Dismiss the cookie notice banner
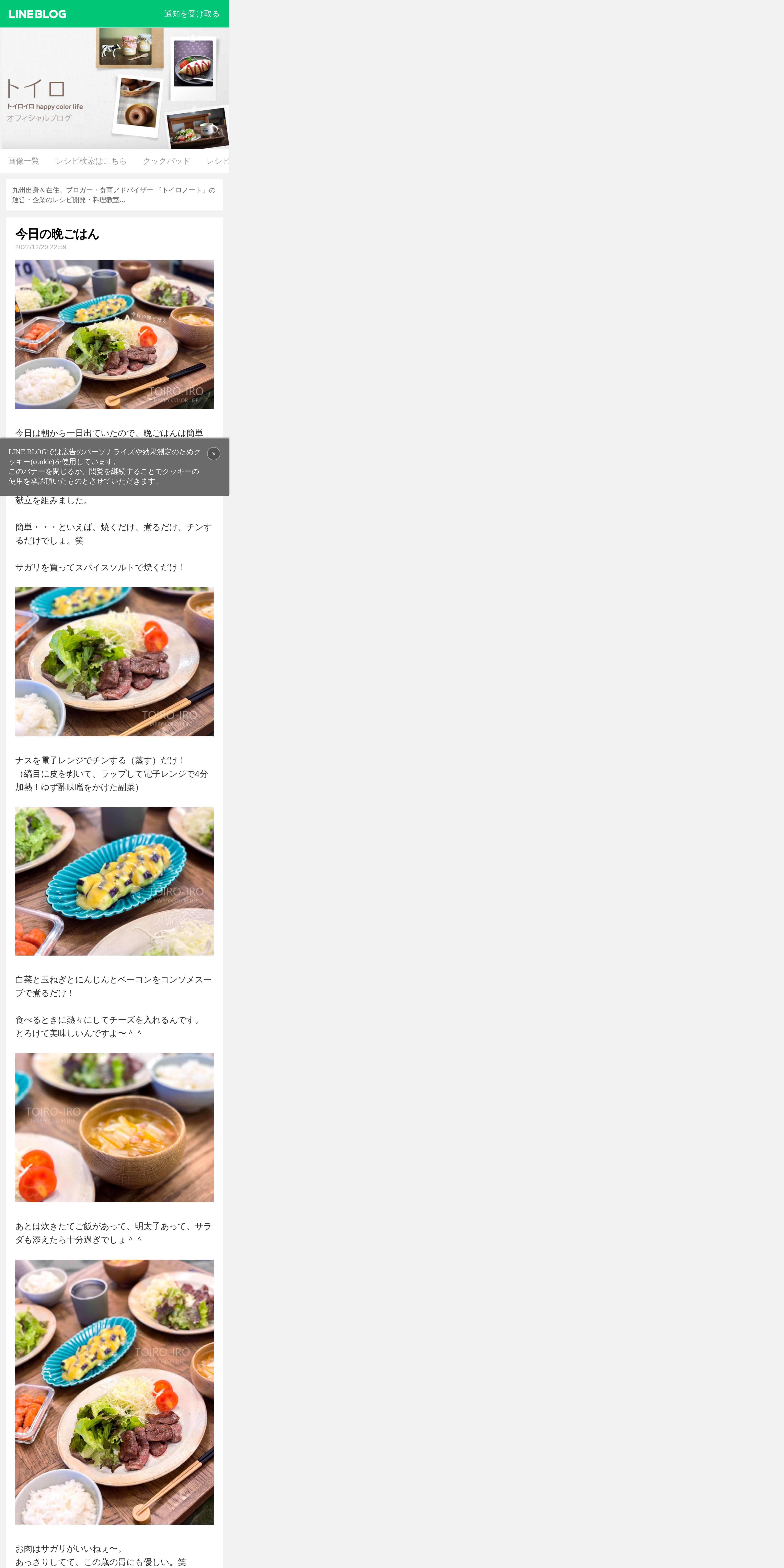The image size is (784, 1568). click(214, 453)
